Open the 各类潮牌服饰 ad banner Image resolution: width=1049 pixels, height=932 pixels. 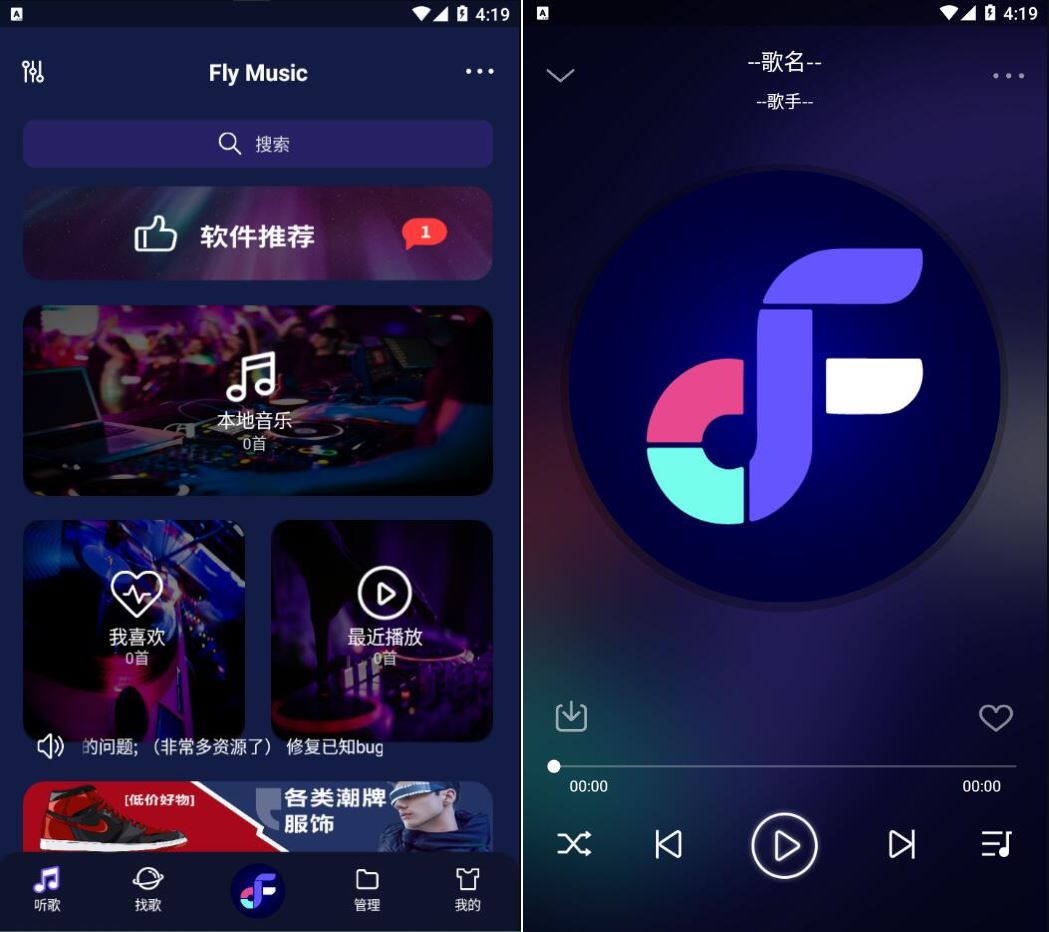[258, 816]
